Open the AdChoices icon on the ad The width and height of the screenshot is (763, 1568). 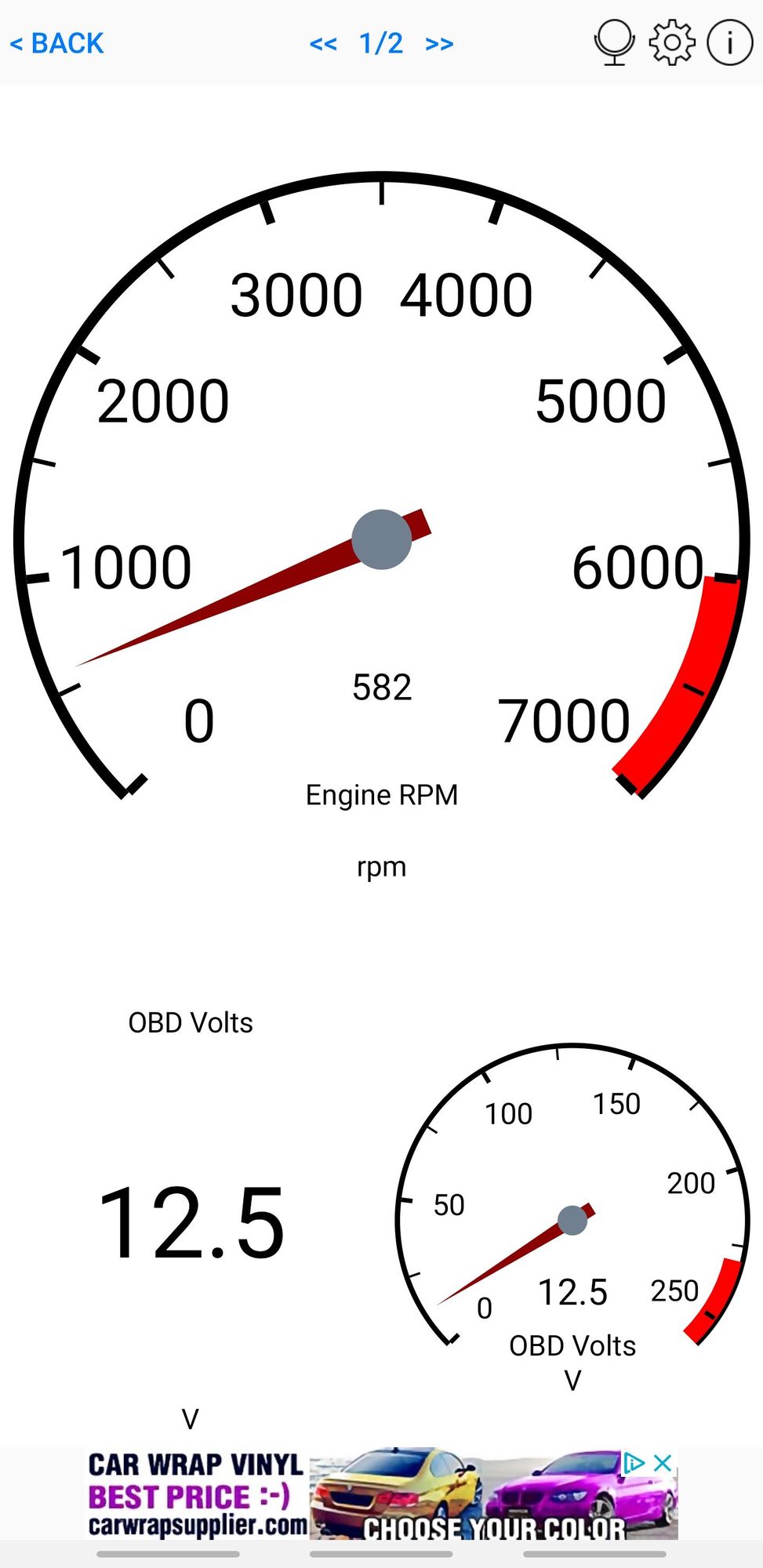[x=634, y=1463]
